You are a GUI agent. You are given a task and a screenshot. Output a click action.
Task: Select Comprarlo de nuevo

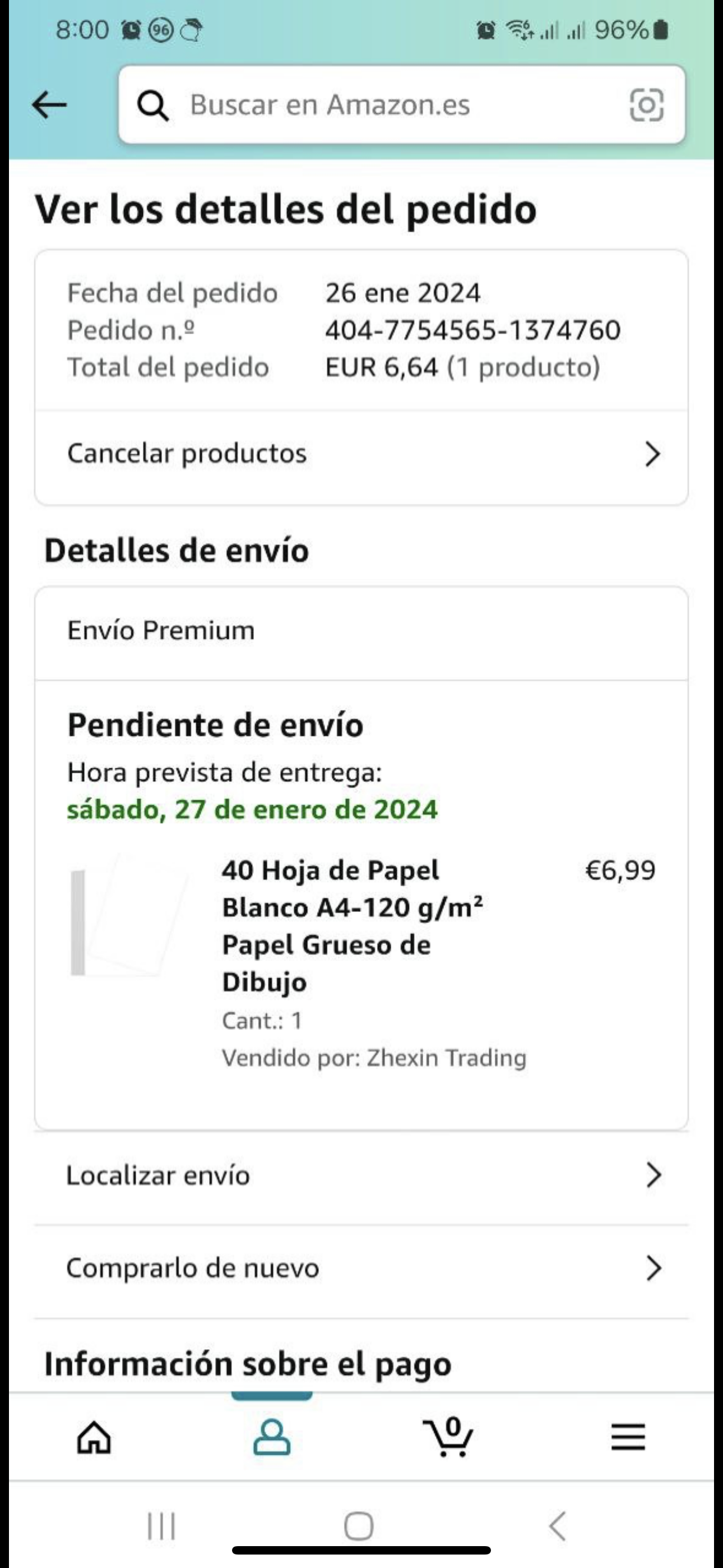(x=361, y=1268)
